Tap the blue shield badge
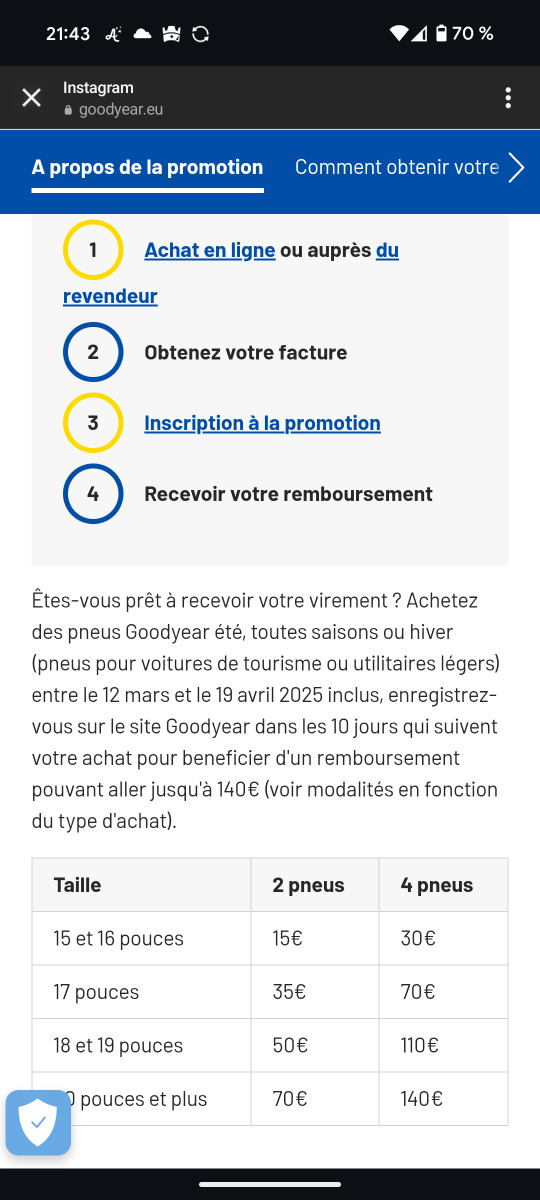 click(x=38, y=1122)
